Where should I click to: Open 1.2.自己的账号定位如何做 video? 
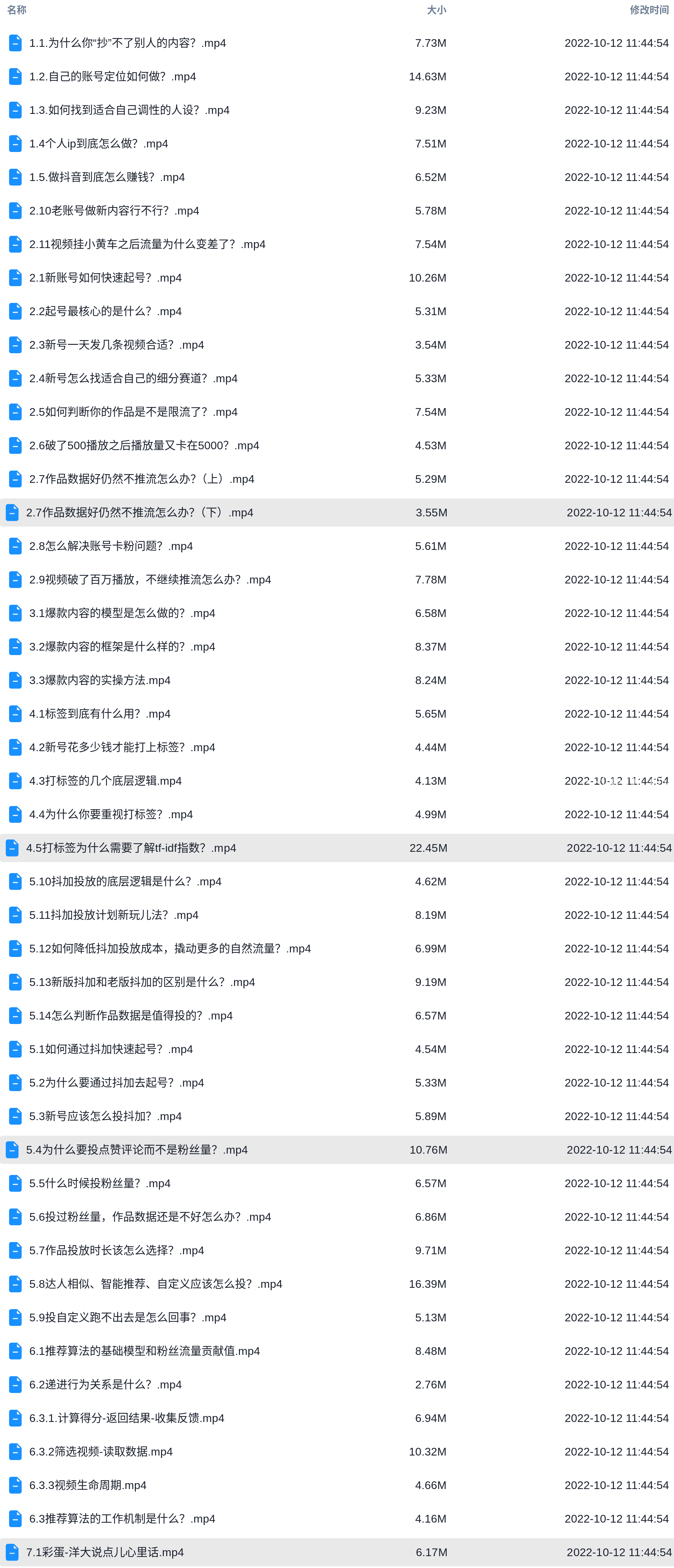click(112, 77)
